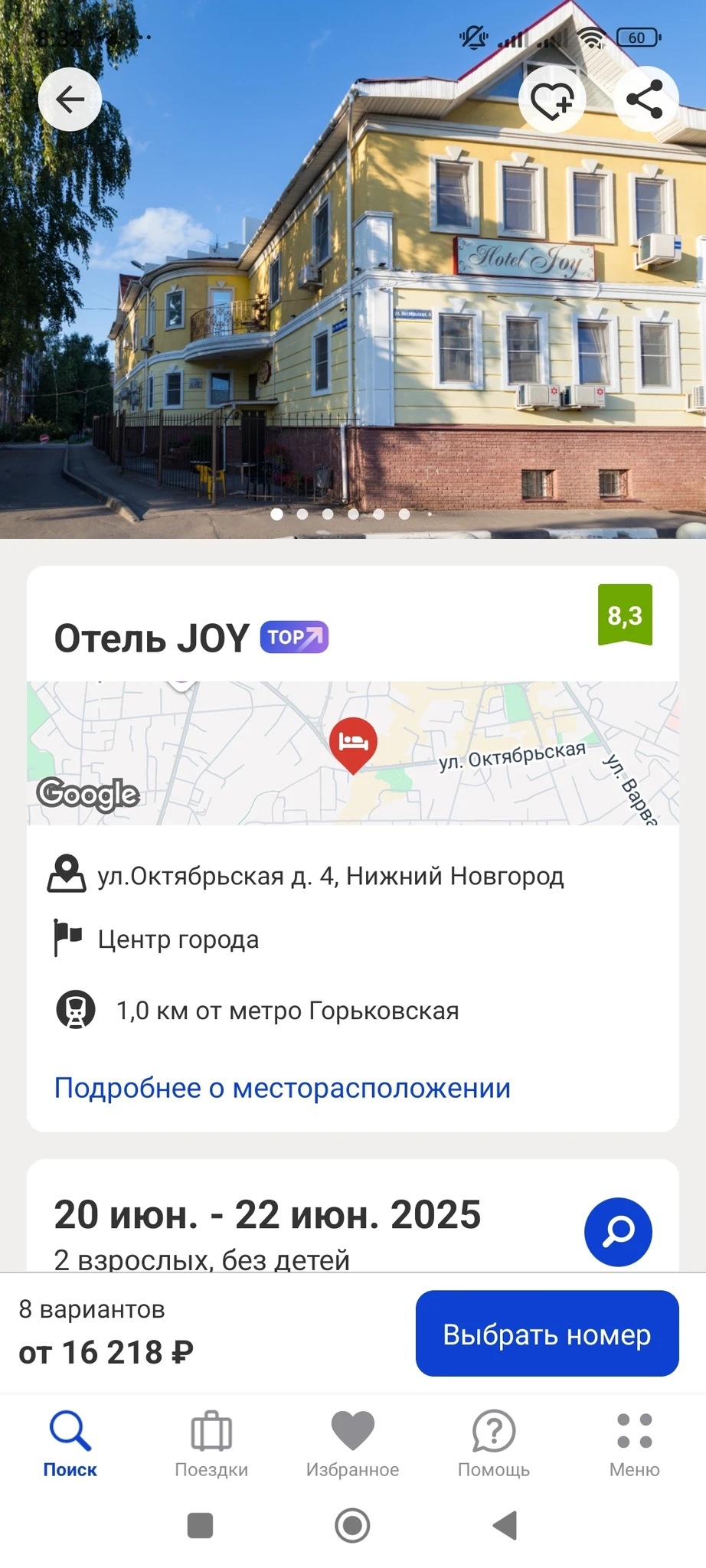This screenshot has height=1568, width=706.
Task: Share this hotel page
Action: (645, 100)
